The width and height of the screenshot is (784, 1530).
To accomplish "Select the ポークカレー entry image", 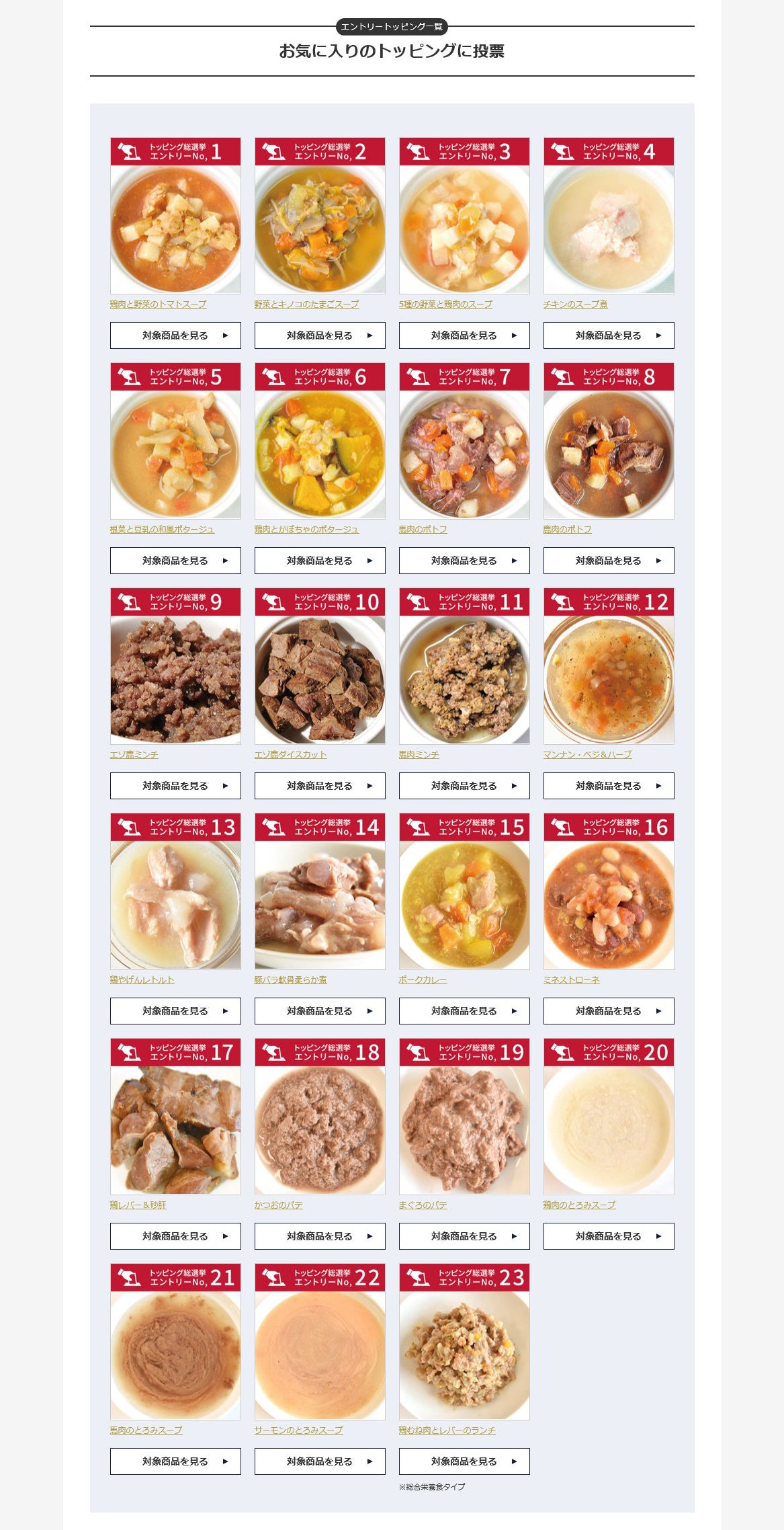I will (x=464, y=904).
